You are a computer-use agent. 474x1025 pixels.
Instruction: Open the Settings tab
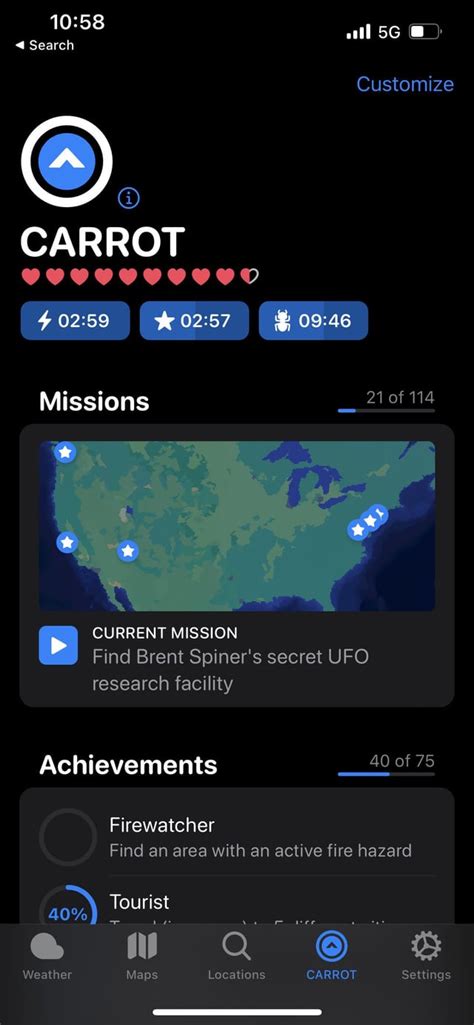click(x=426, y=956)
